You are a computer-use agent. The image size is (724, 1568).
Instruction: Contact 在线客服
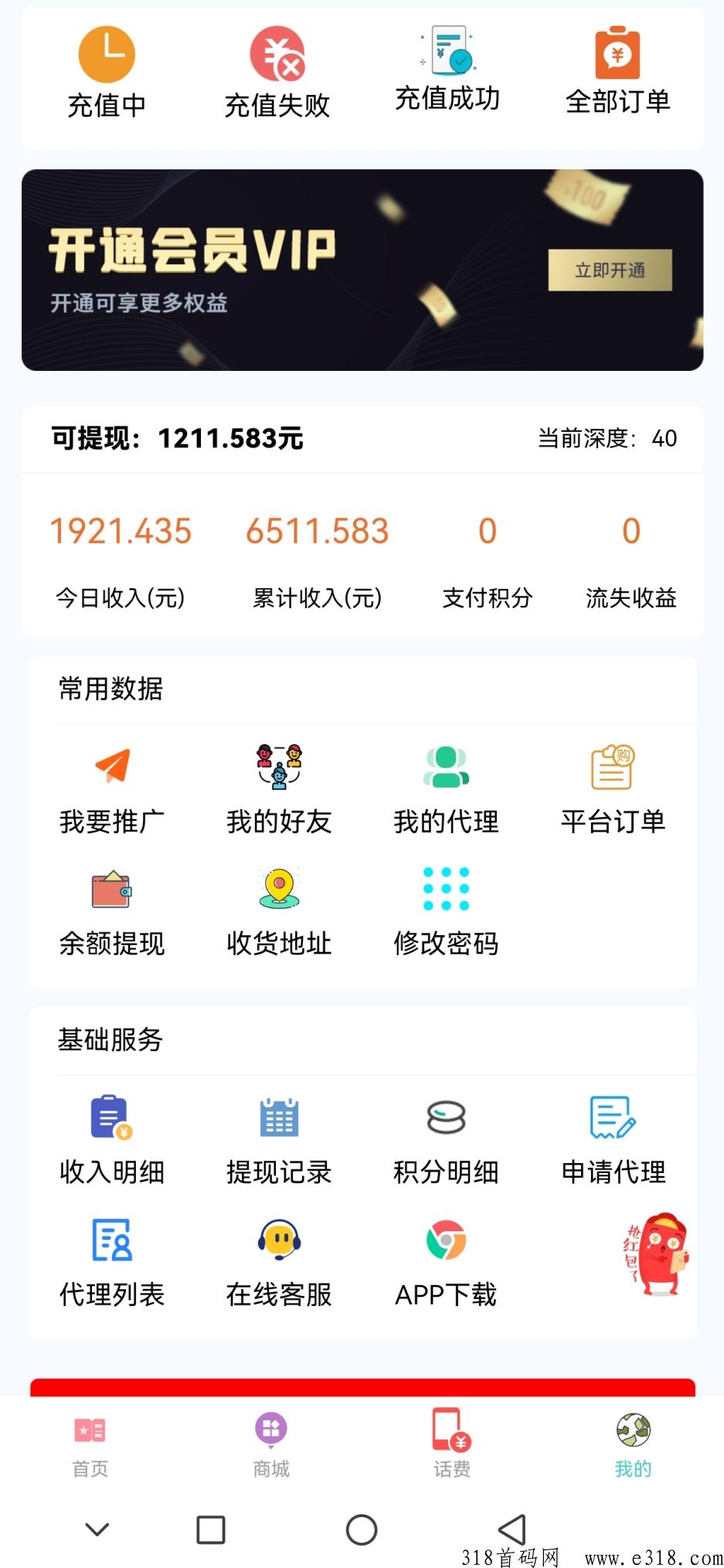point(279,1262)
